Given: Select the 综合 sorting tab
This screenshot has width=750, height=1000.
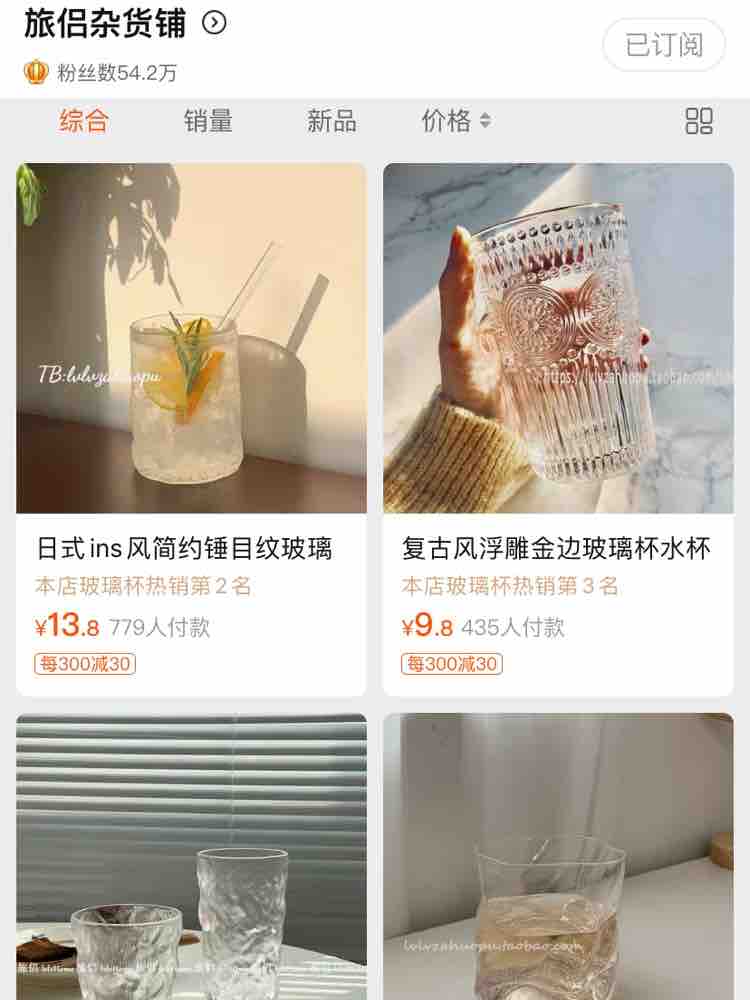Looking at the screenshot, I should pos(84,121).
